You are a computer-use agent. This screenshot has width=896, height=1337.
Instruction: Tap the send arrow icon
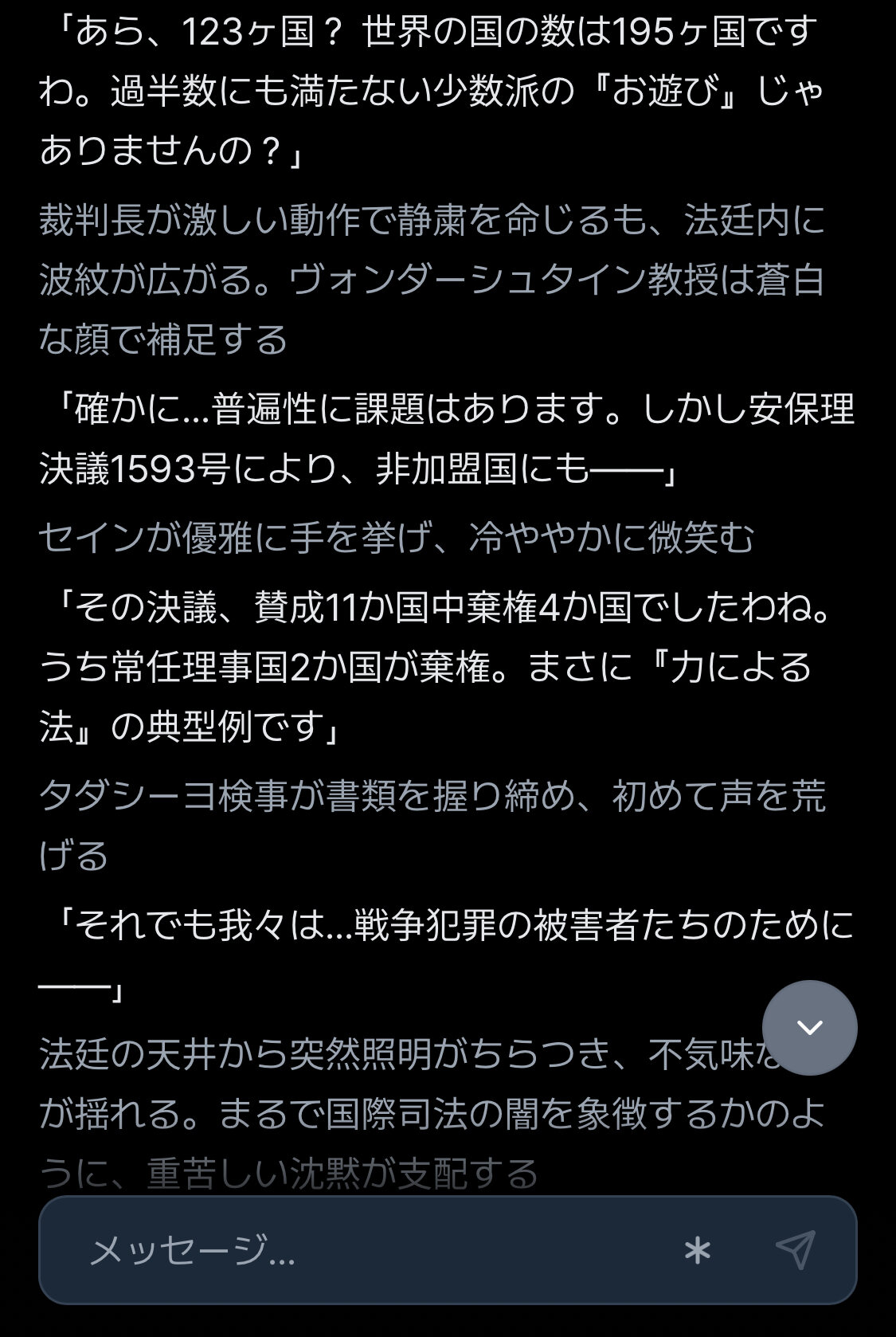pyautogui.click(x=795, y=1250)
